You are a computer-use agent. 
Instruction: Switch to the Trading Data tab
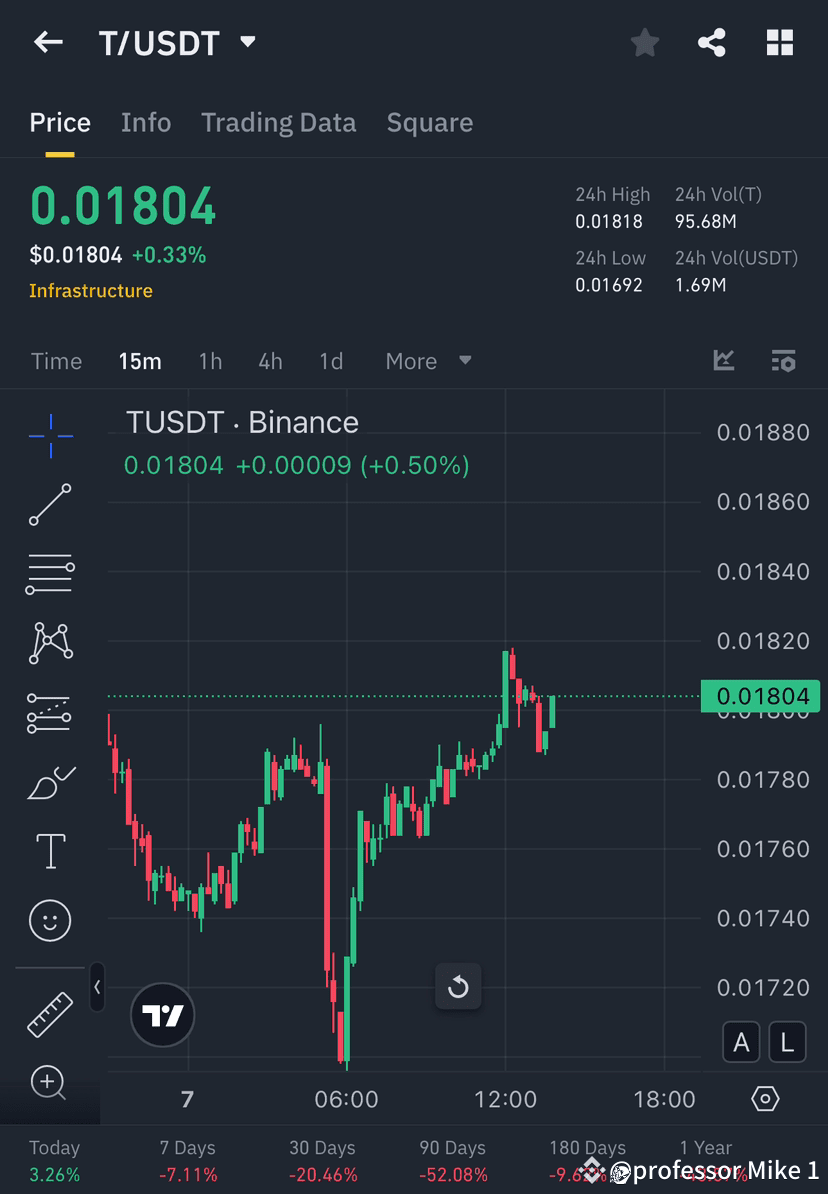coord(279,122)
